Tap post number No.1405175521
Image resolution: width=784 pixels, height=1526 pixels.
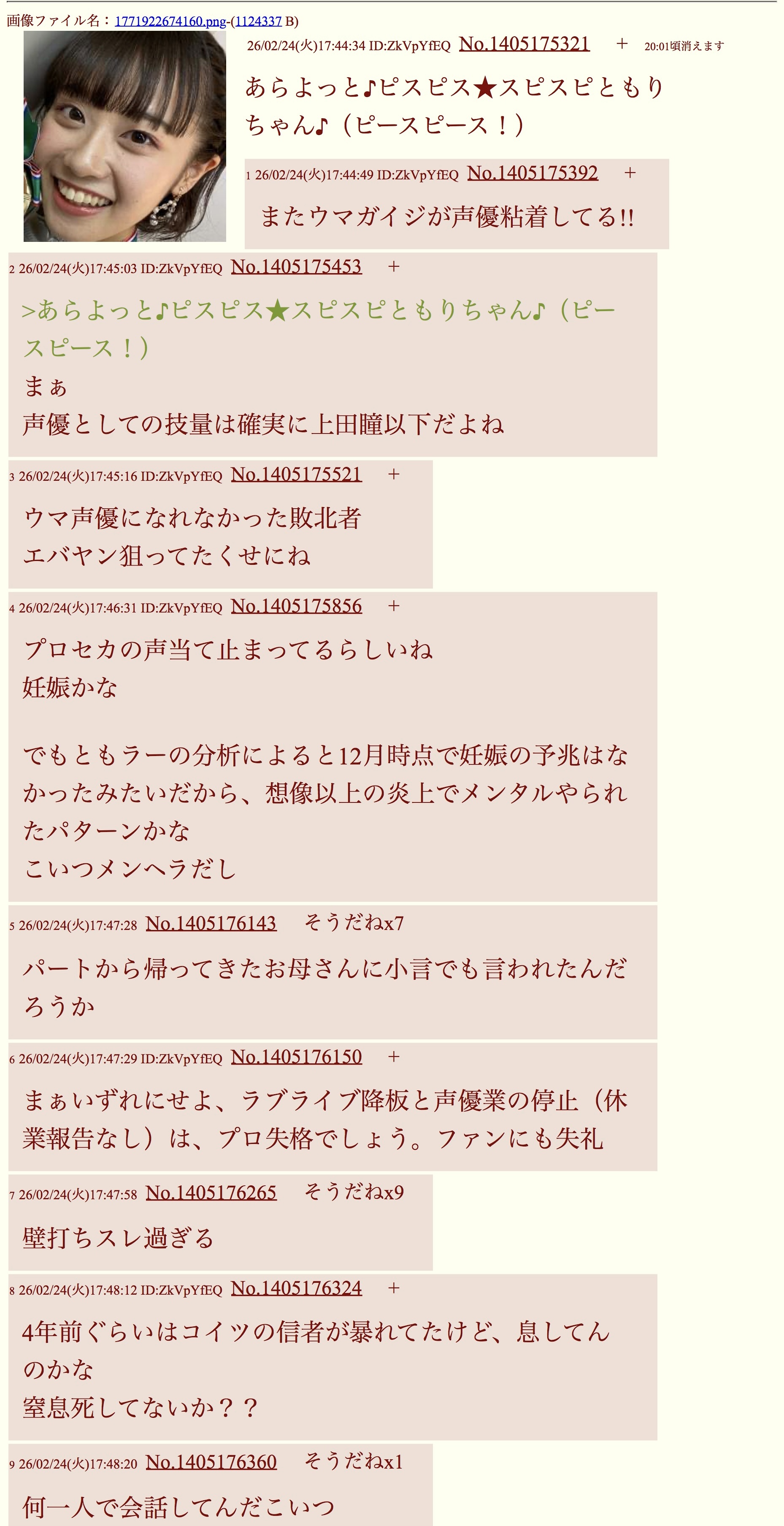point(296,474)
